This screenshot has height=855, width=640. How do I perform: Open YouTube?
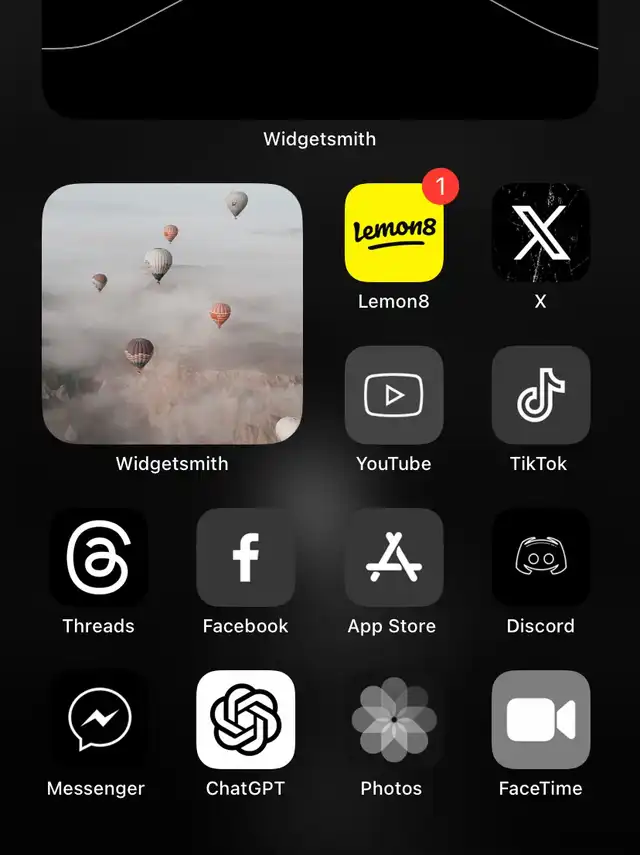pos(394,395)
